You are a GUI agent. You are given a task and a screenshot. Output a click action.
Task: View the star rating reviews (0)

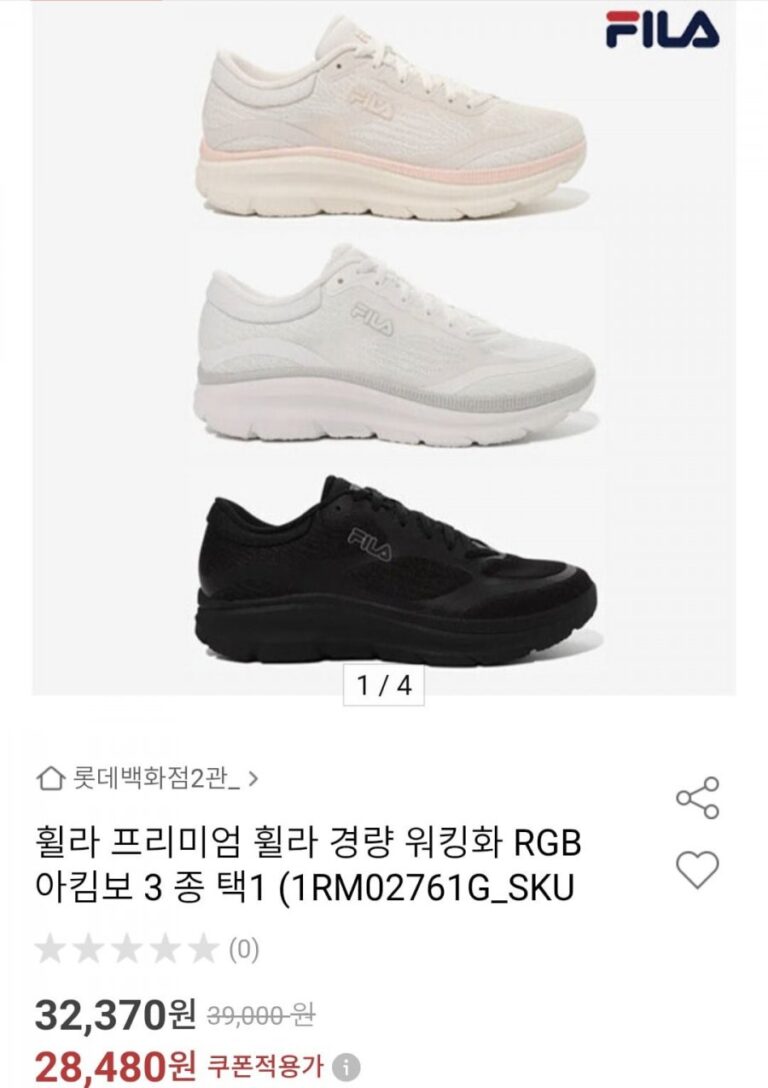[147, 948]
